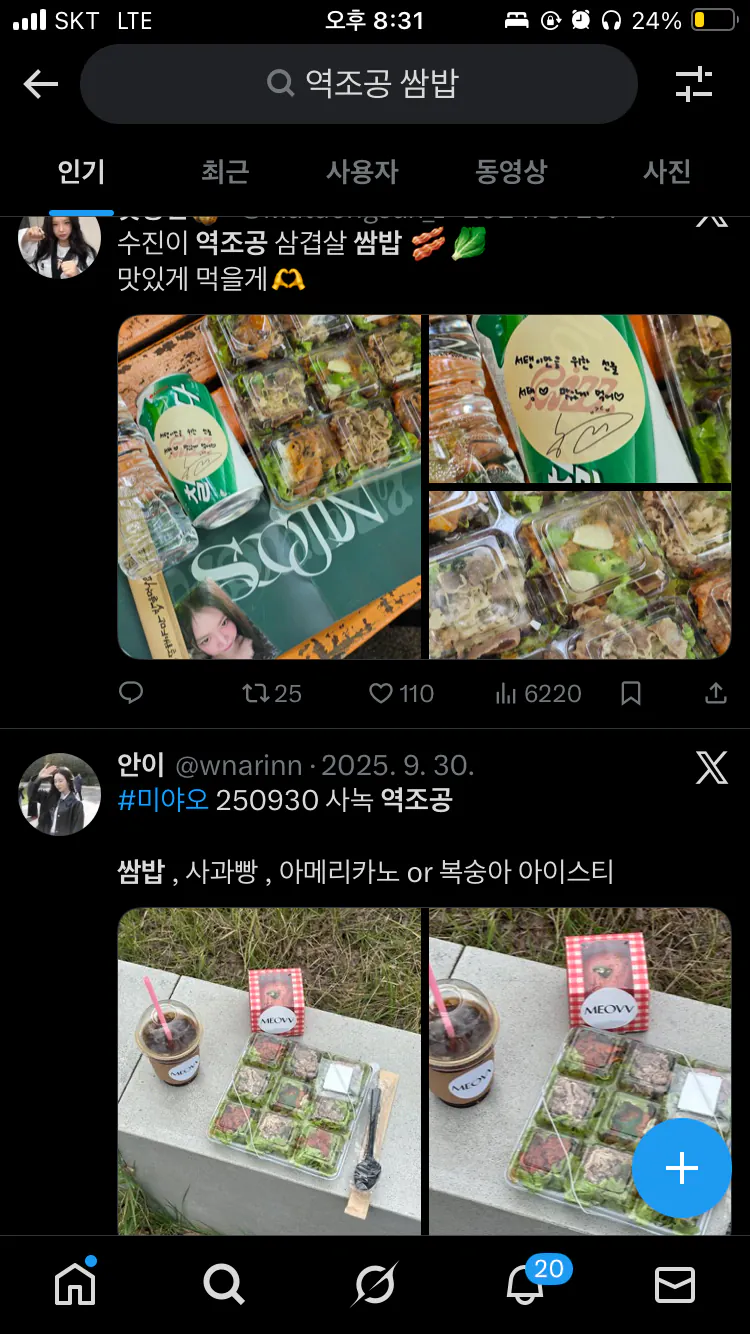Open the Grok tab in bottom bar
750x1334 pixels.
(375, 1284)
